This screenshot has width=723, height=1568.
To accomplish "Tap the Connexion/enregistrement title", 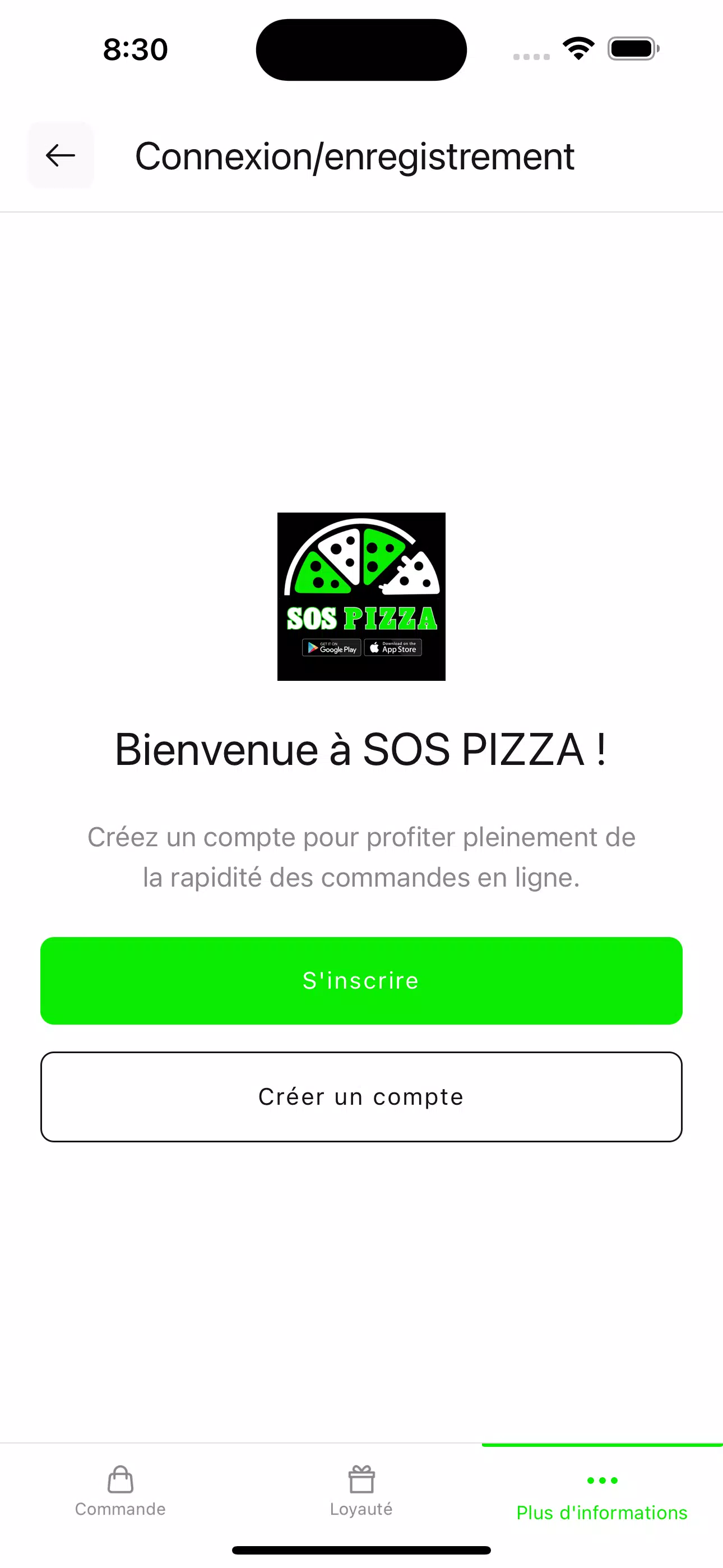I will (x=354, y=155).
